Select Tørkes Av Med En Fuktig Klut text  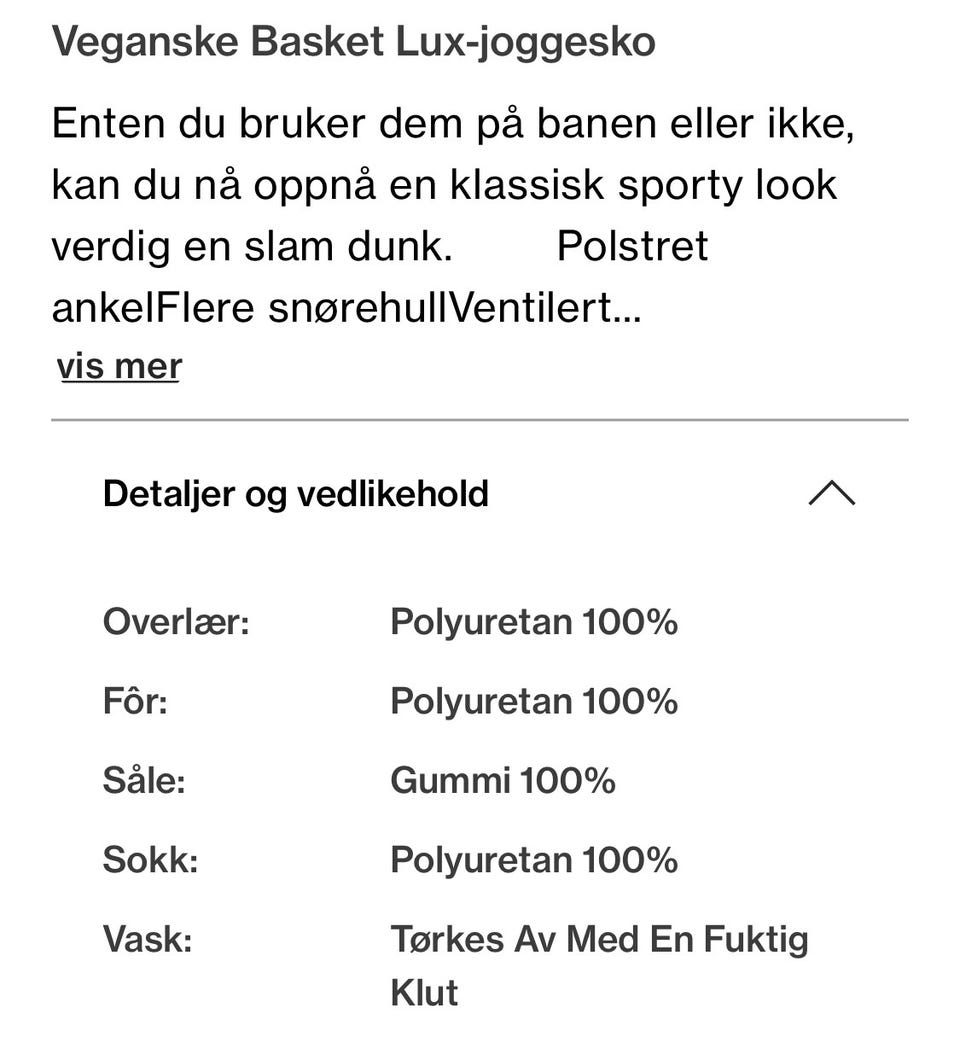[600, 939]
